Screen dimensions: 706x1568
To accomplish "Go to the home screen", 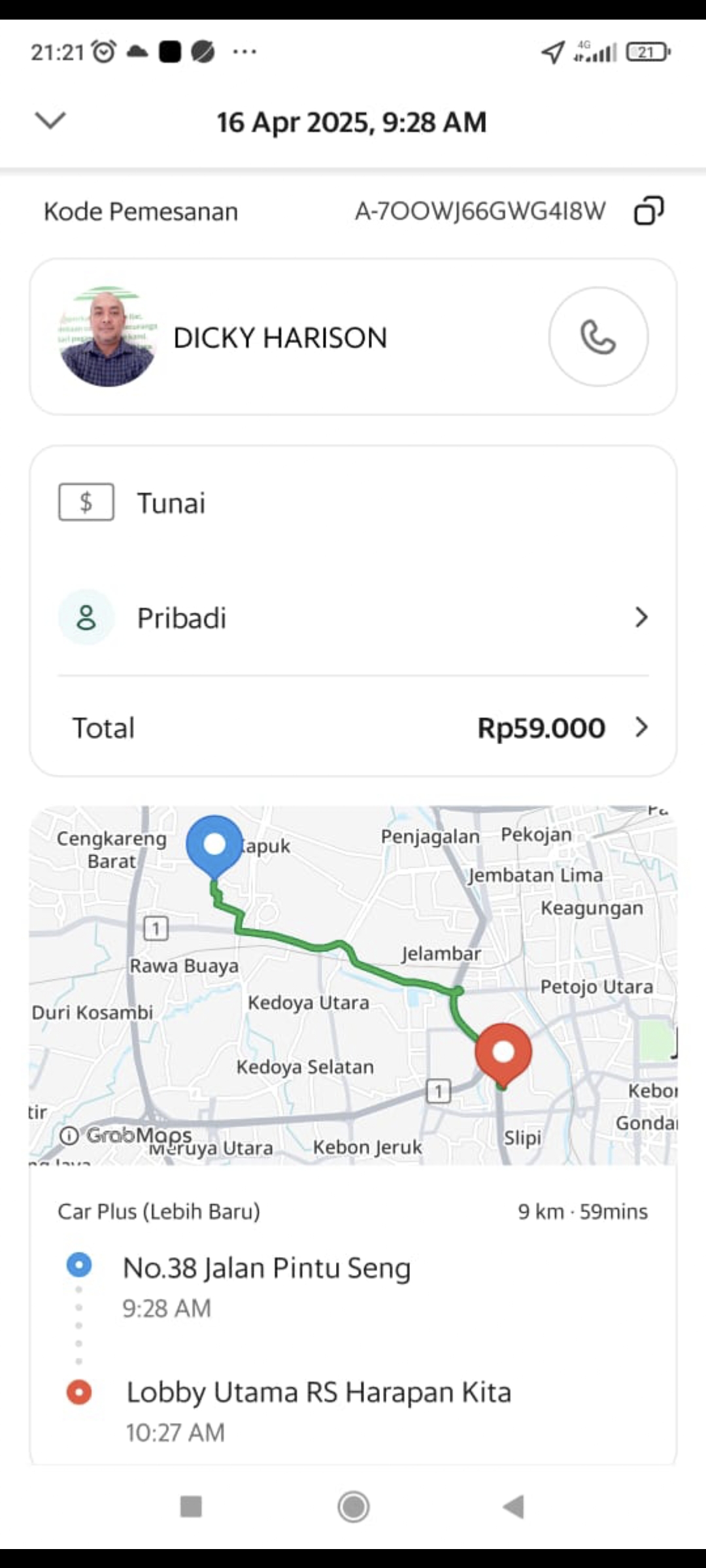I will point(354,1507).
